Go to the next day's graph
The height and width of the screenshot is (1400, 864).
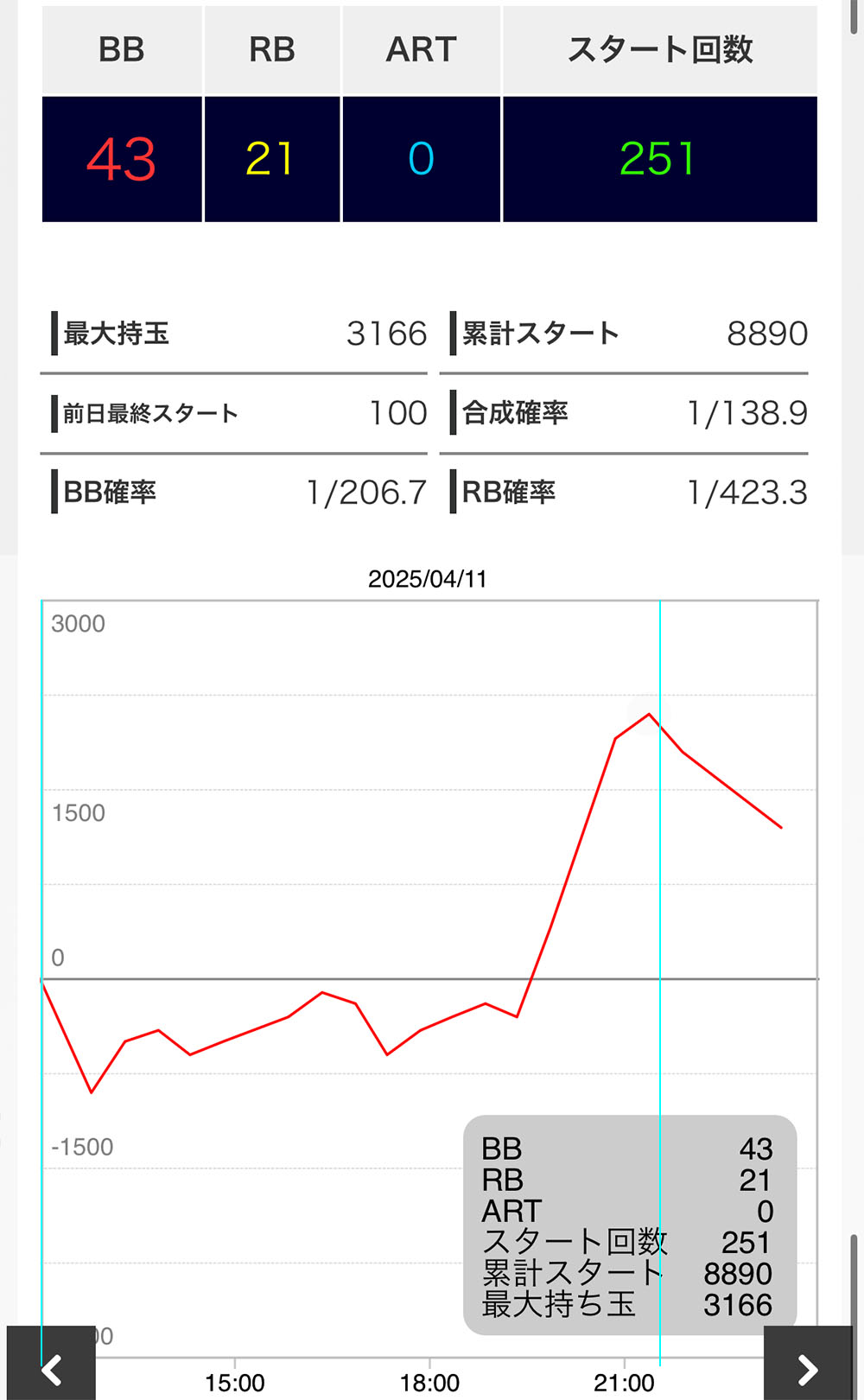pyautogui.click(x=808, y=1365)
